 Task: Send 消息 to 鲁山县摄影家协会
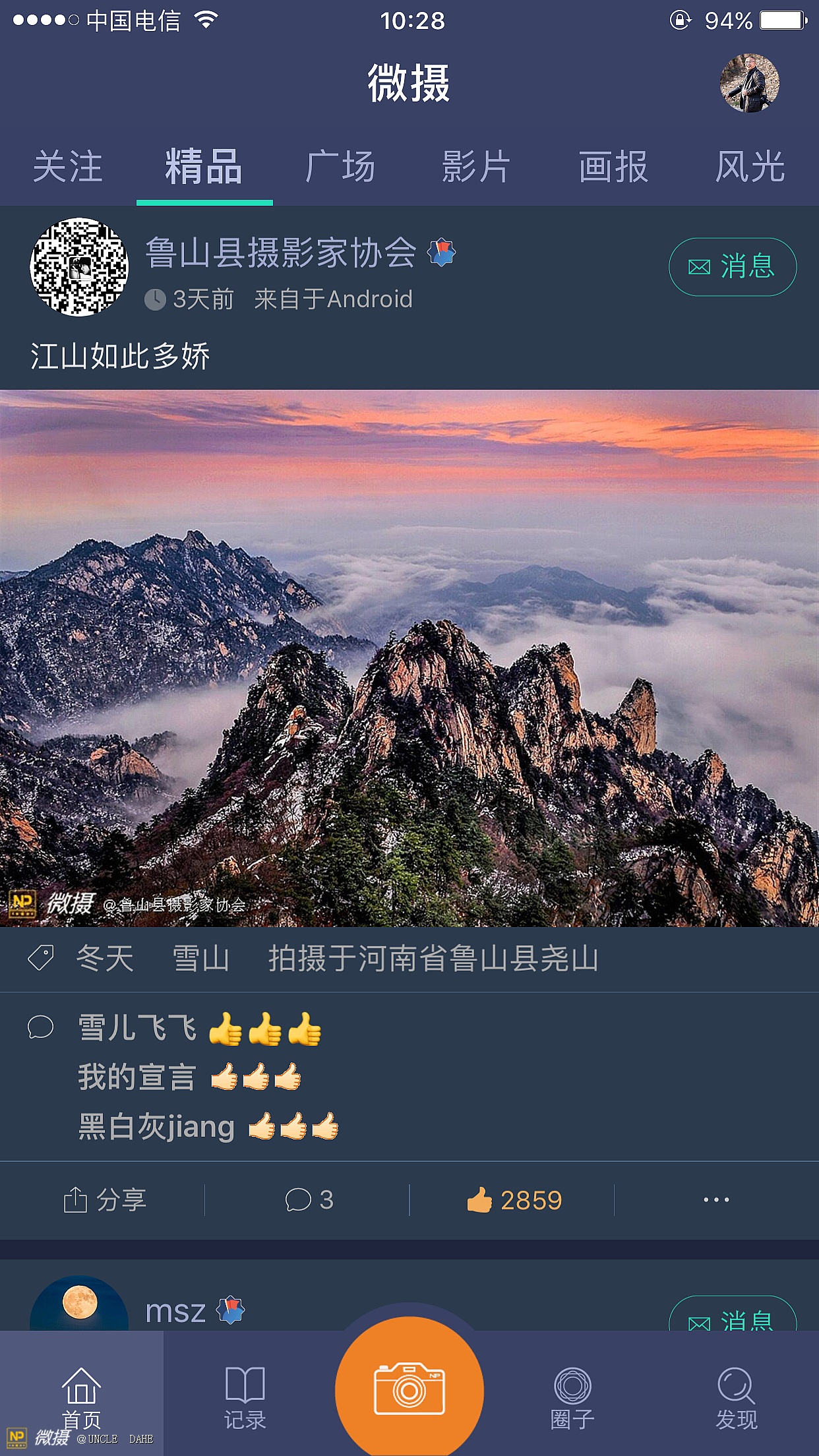(733, 267)
